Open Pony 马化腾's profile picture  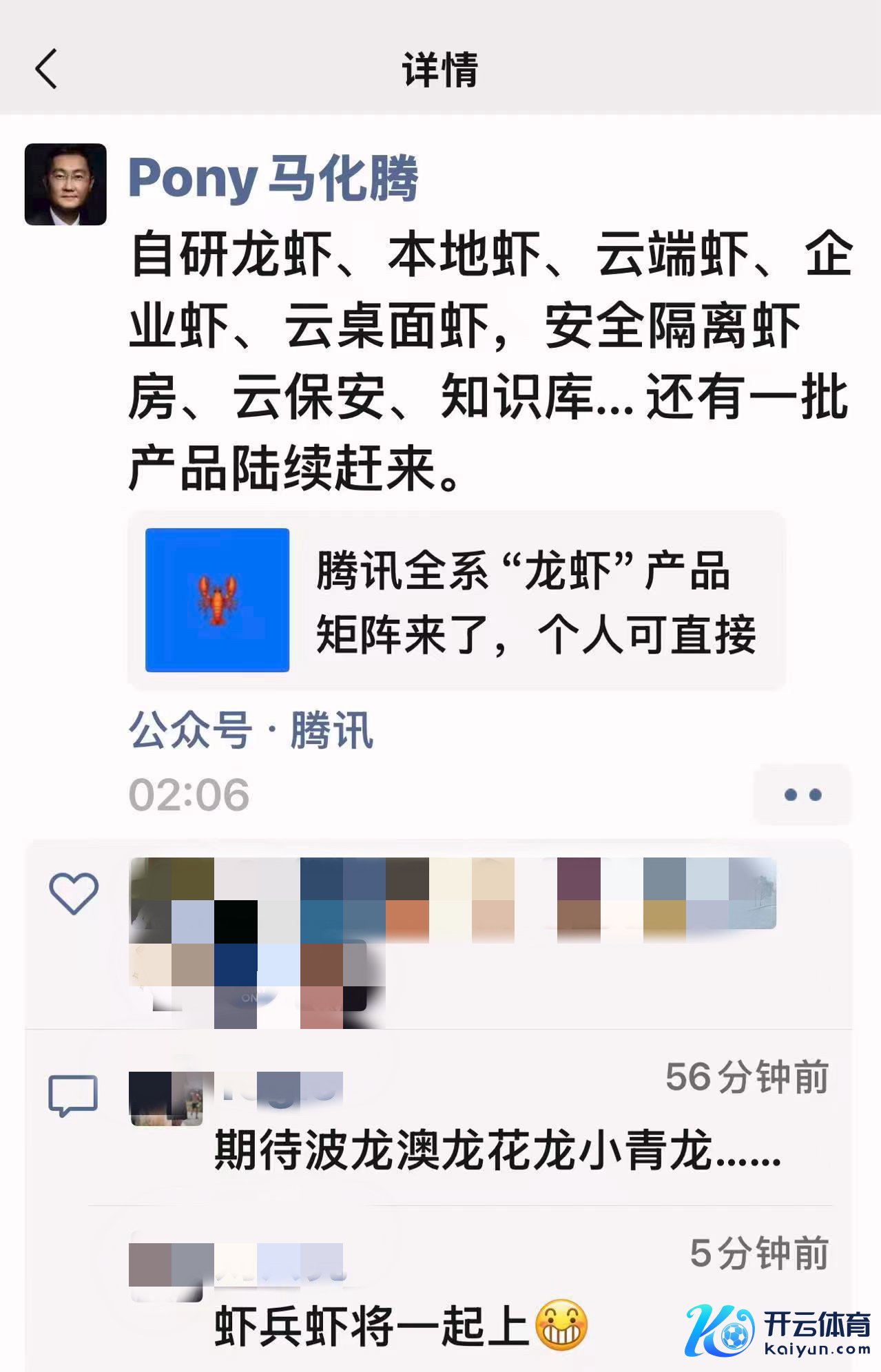(x=65, y=184)
